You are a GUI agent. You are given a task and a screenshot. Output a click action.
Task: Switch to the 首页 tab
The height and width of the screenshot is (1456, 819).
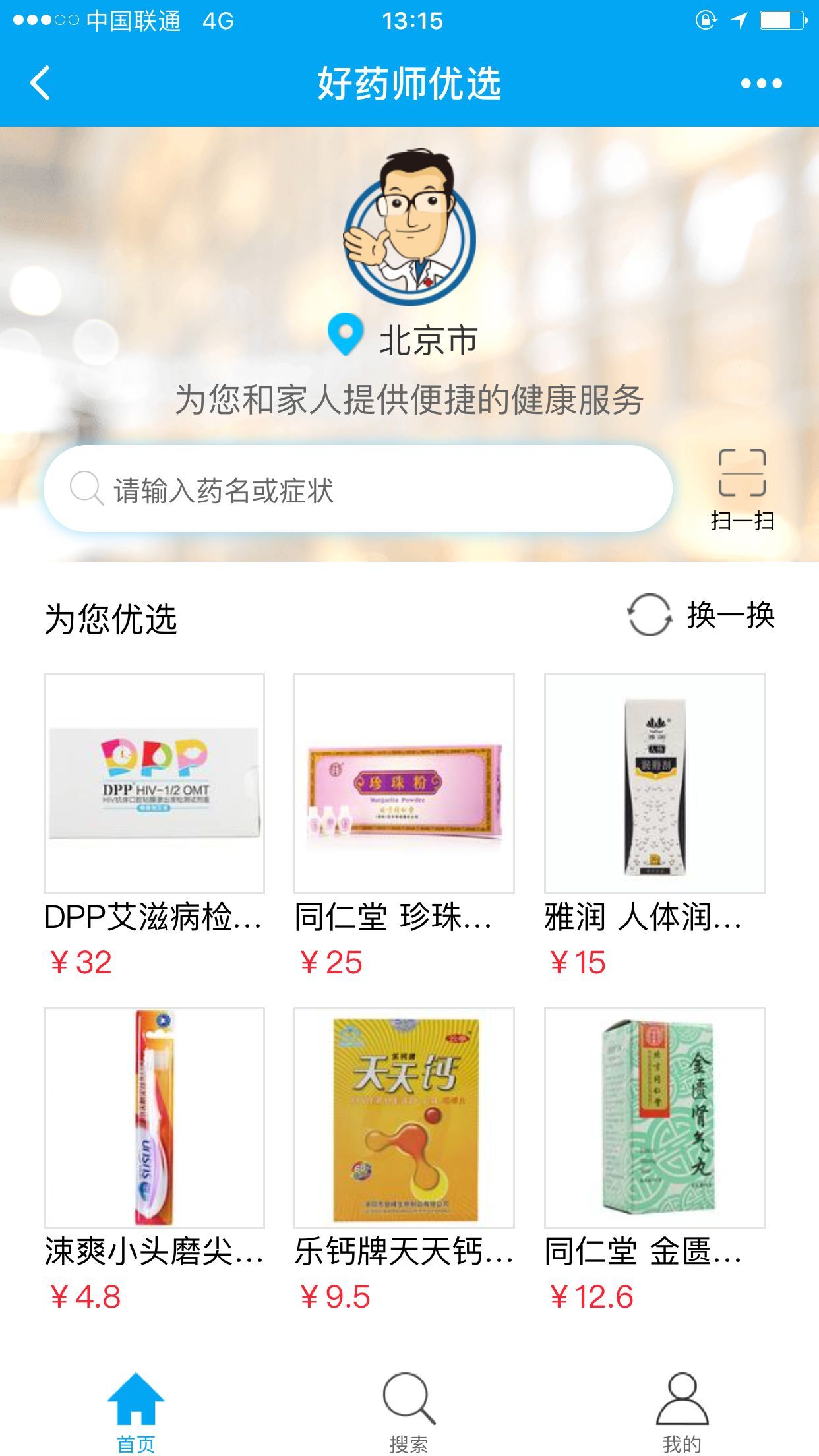(136, 1411)
